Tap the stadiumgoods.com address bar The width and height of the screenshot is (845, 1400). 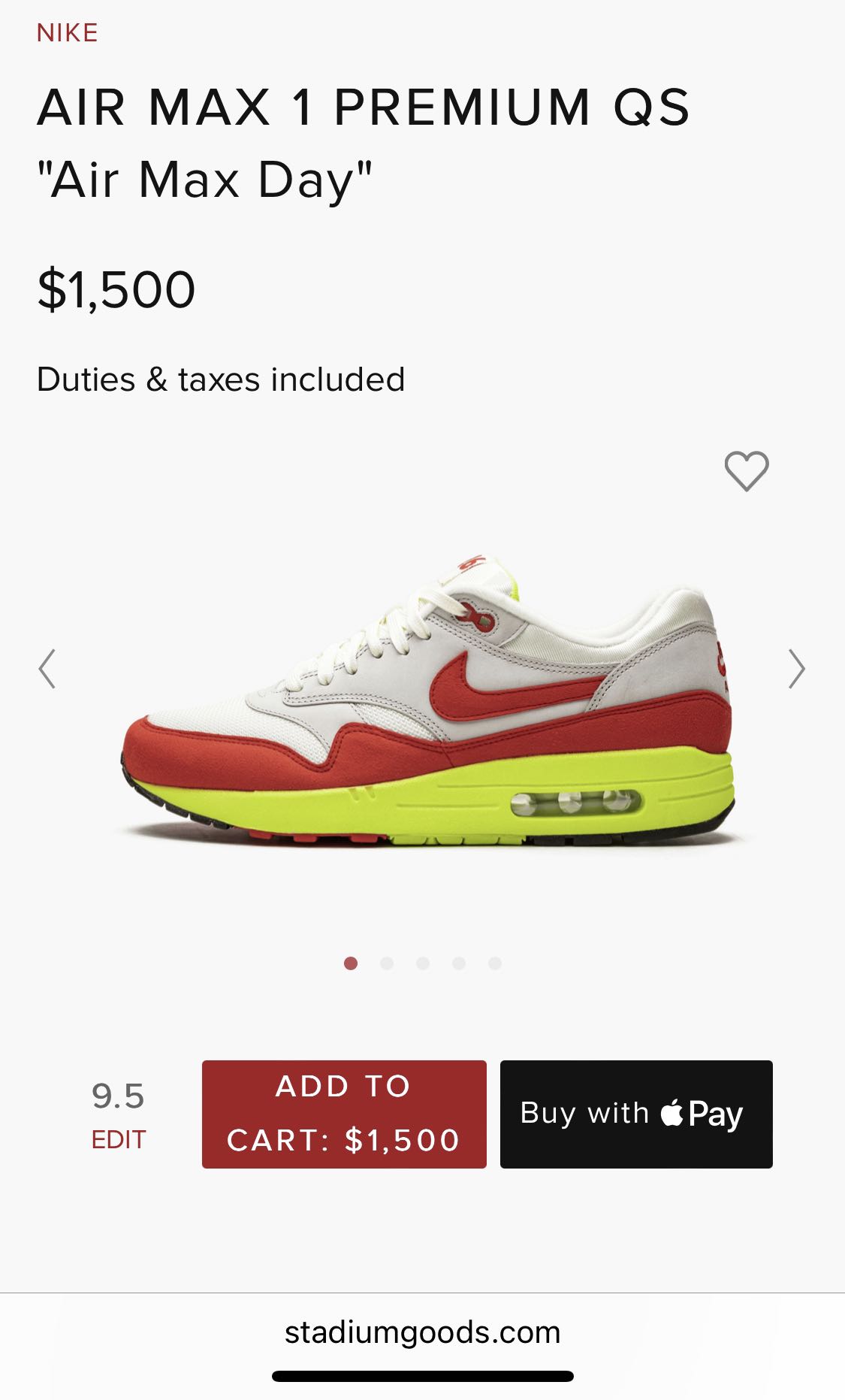pos(422,1332)
